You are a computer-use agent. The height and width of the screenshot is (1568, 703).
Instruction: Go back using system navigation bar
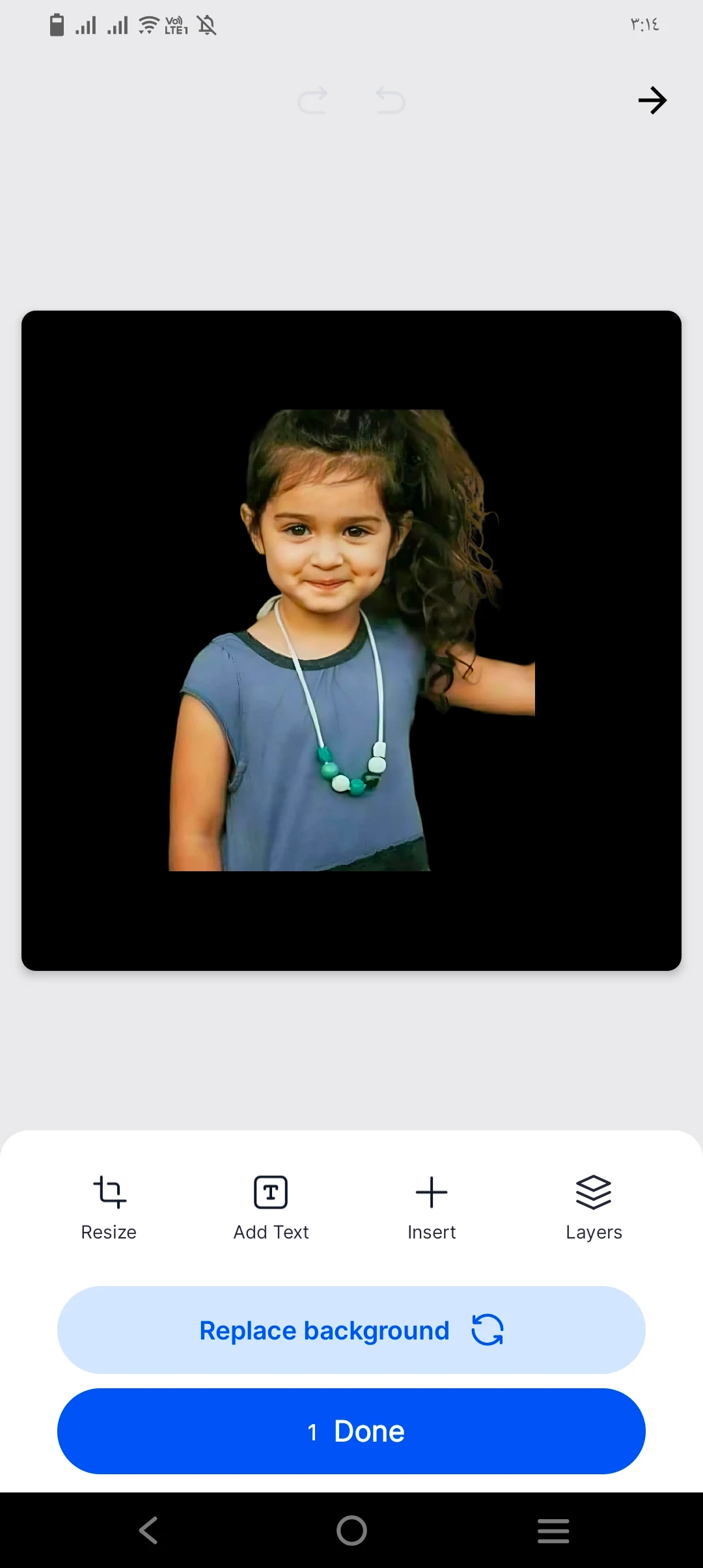(x=148, y=1530)
